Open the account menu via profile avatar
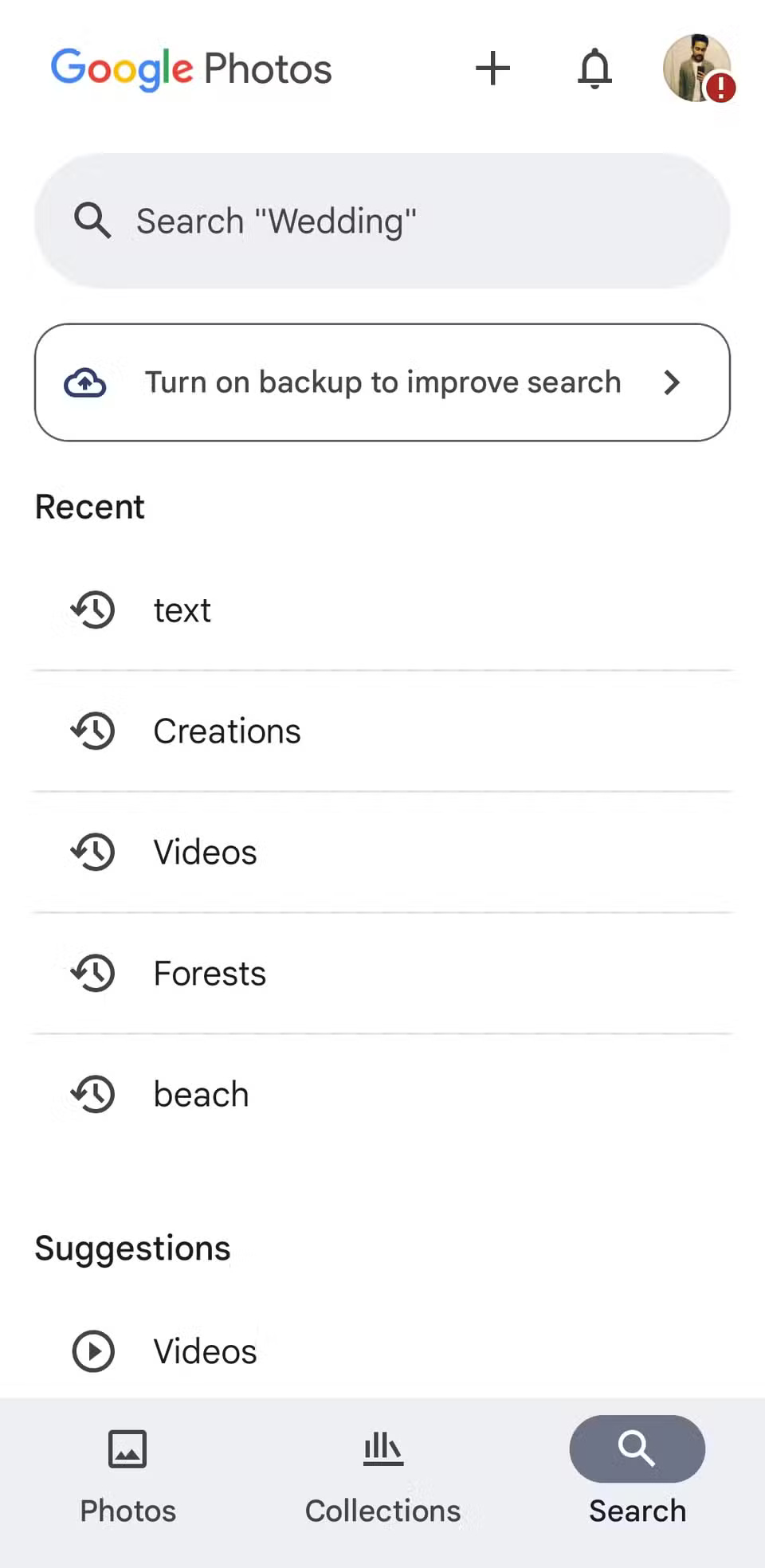 (x=698, y=69)
